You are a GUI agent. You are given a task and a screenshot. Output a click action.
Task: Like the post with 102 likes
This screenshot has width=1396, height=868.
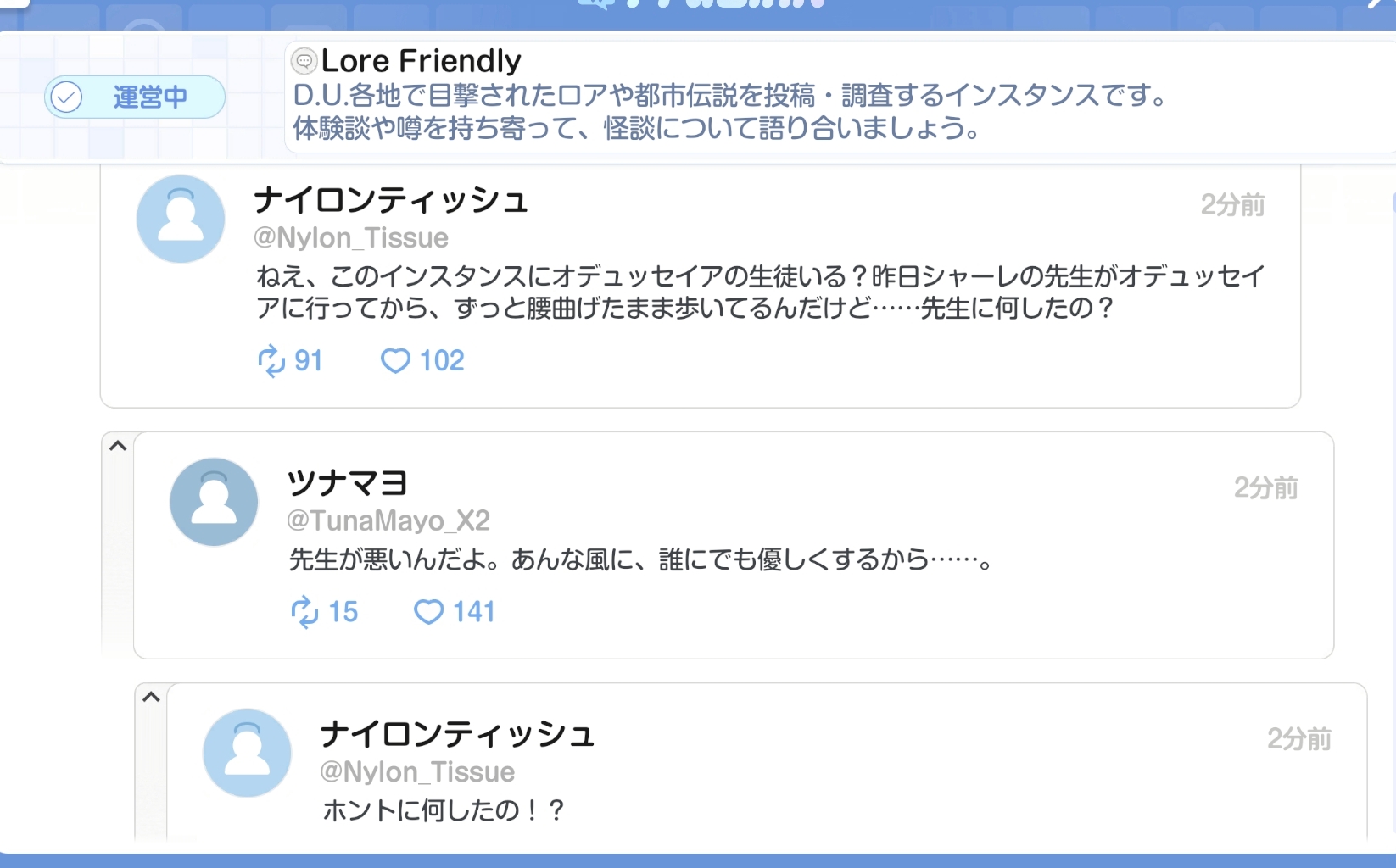(422, 360)
